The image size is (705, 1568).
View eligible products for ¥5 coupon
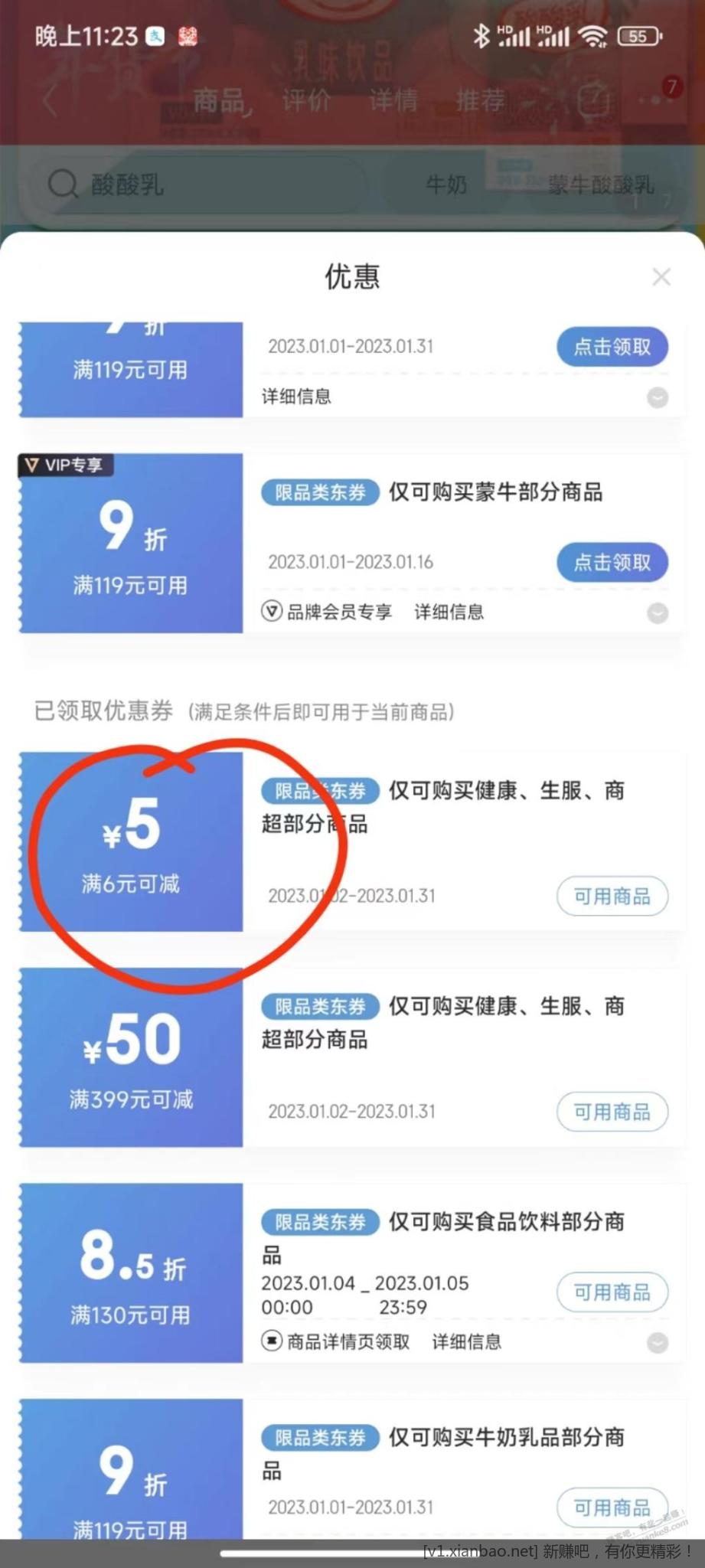[612, 897]
